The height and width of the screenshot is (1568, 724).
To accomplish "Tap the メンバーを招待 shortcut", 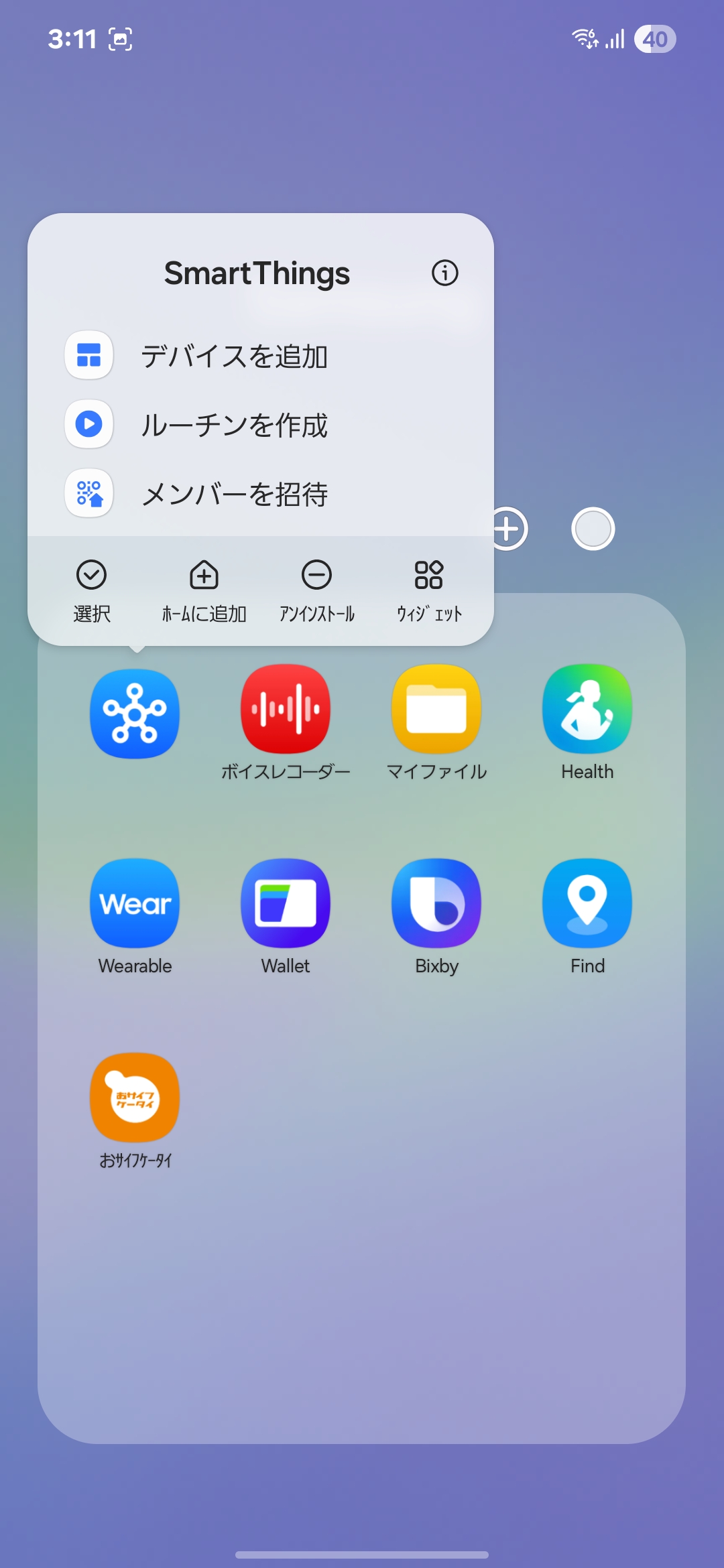I will 233,494.
